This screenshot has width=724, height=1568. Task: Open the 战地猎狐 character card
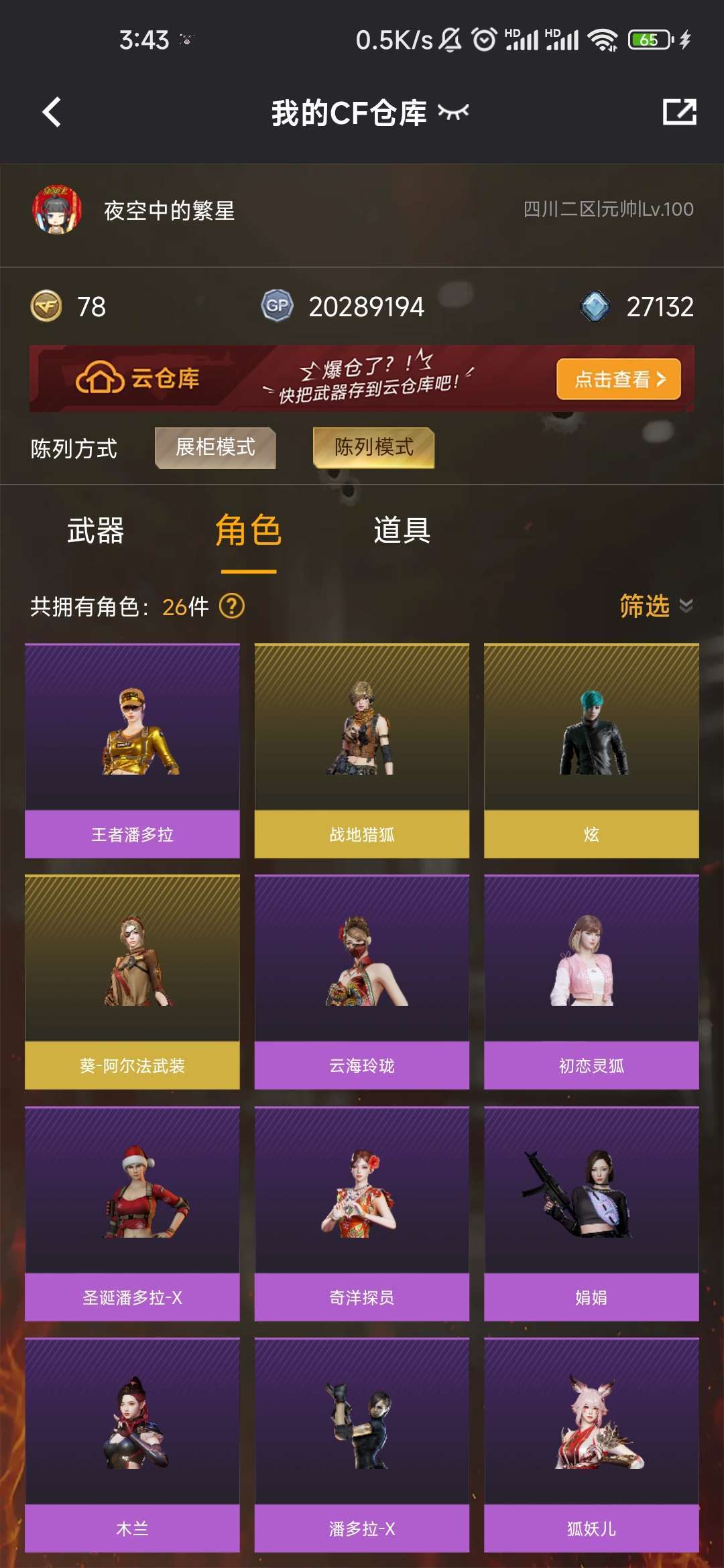361,750
